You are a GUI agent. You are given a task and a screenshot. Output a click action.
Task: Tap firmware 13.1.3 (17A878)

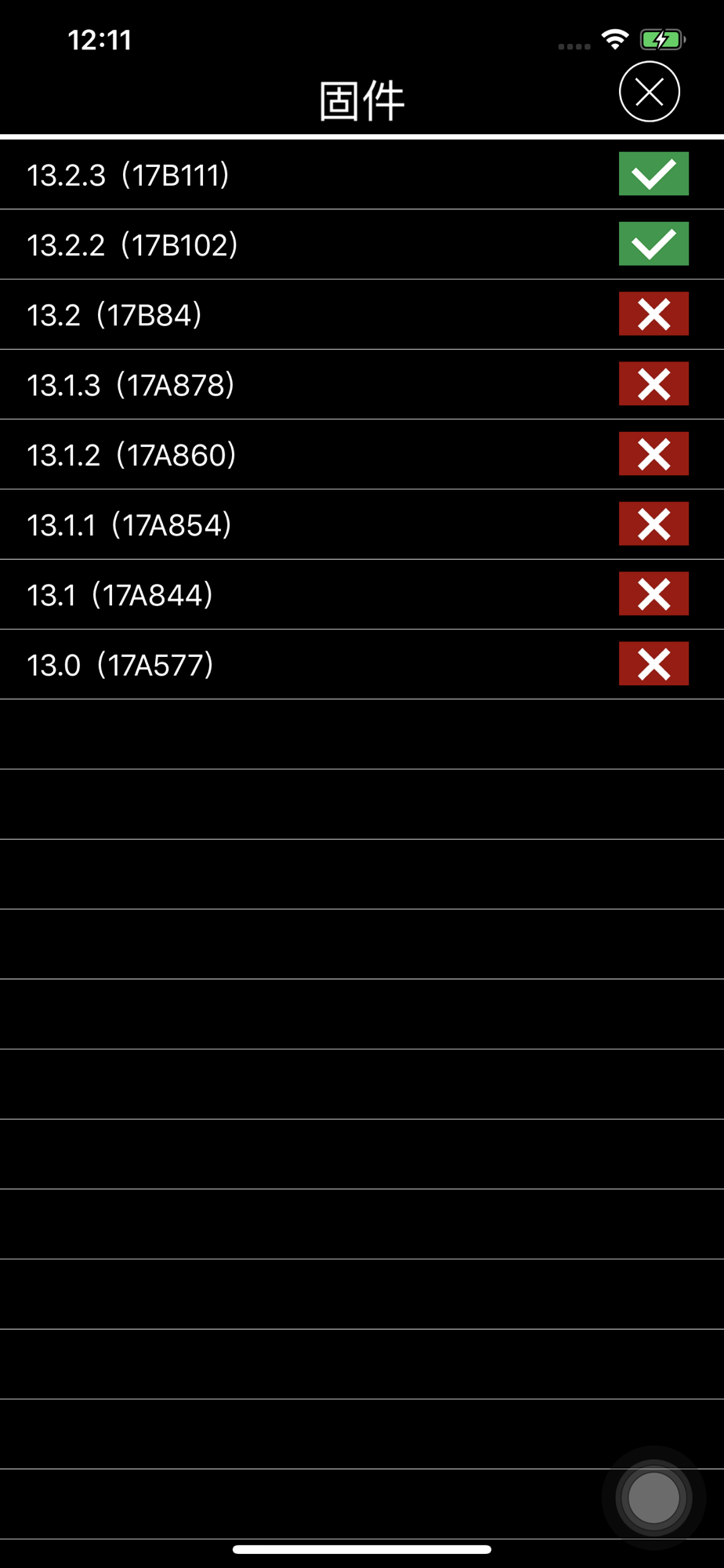(362, 384)
